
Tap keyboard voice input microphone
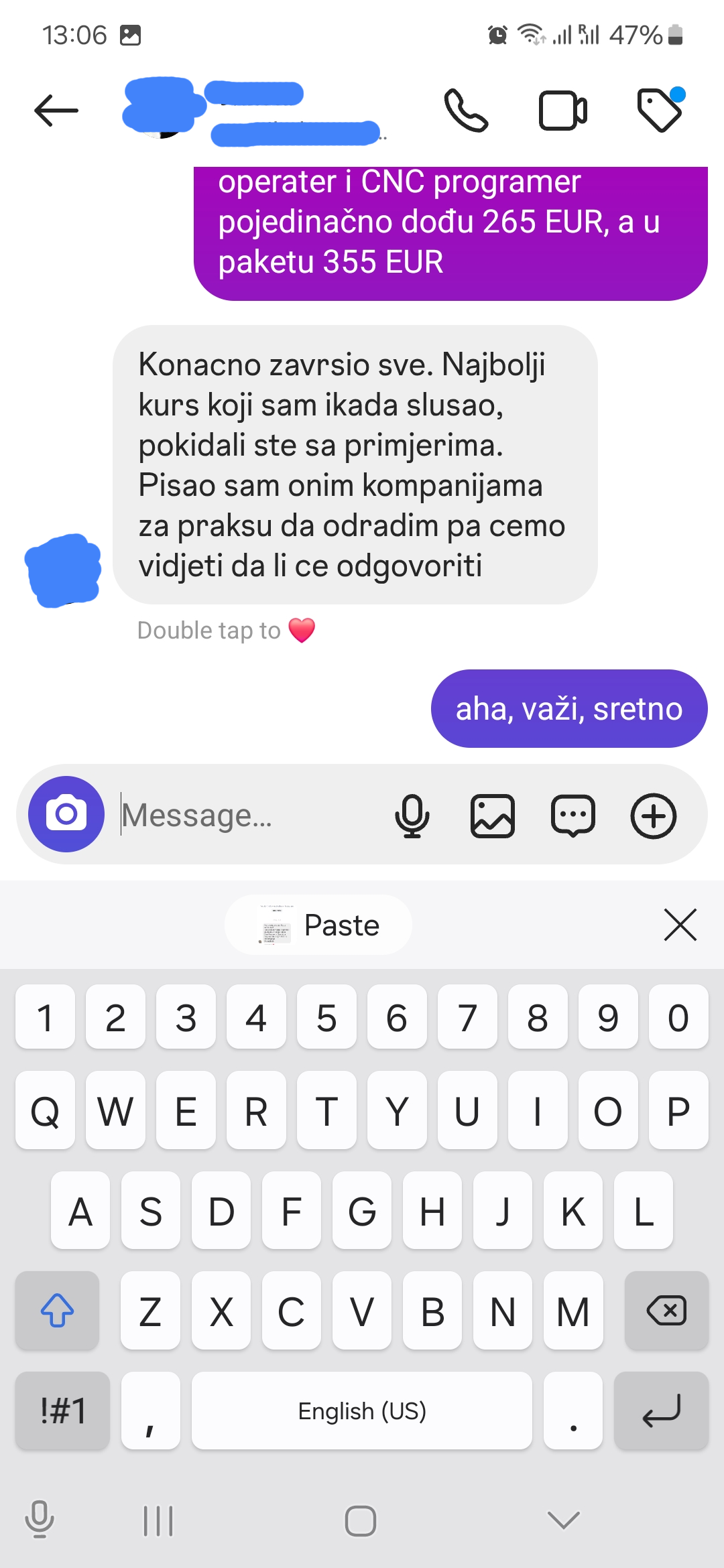click(40, 1519)
